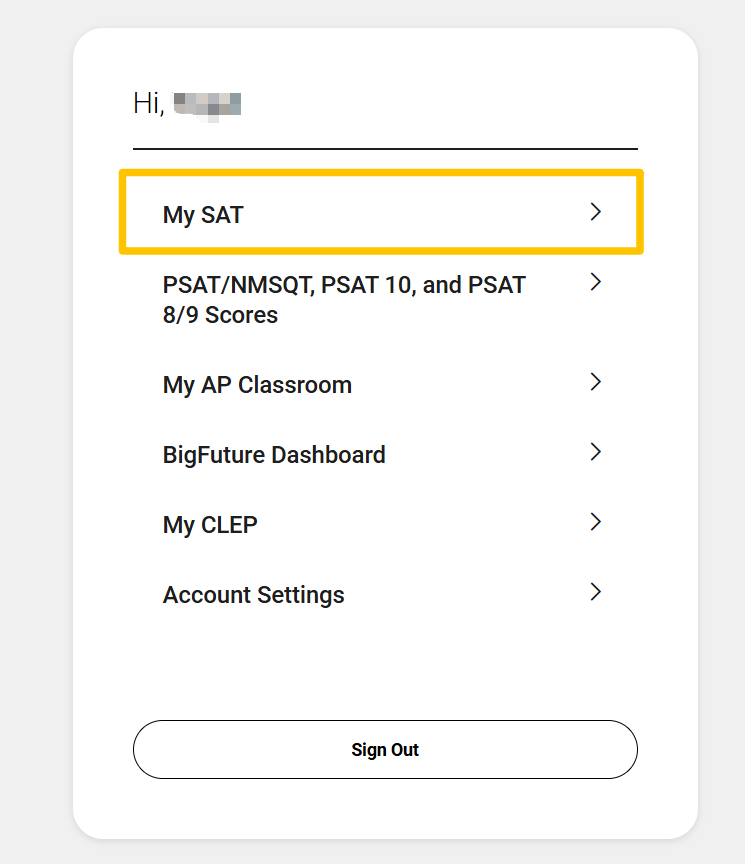View PSAT/NMSQT, PSAT 10, and PSAT 8/9 Scores
The image size is (745, 864).
point(380,299)
